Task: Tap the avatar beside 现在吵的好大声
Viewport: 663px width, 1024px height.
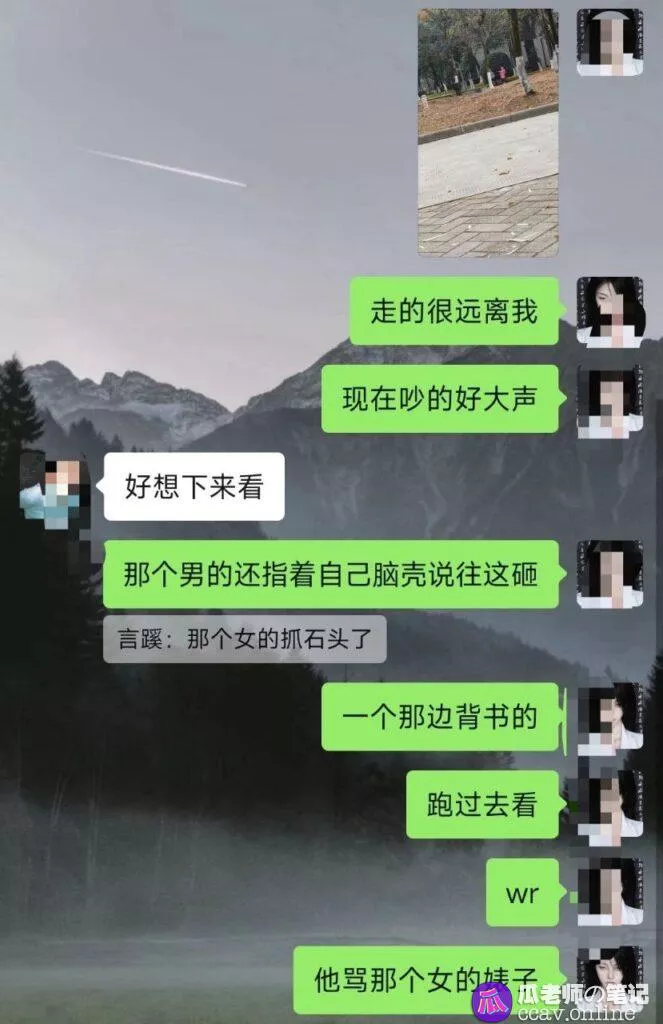Action: [610, 399]
